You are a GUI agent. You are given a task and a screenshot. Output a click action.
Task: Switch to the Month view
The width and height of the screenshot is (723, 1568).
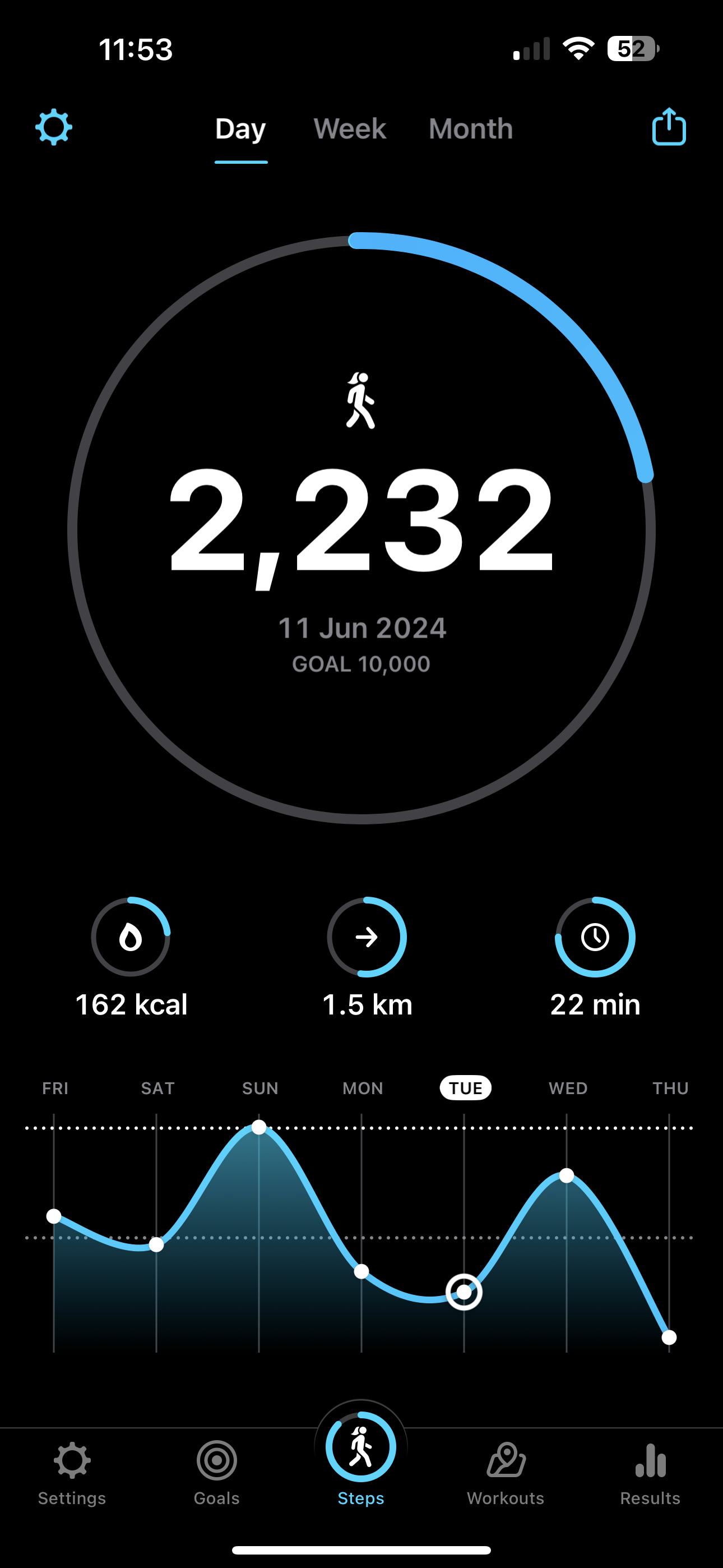(x=470, y=129)
